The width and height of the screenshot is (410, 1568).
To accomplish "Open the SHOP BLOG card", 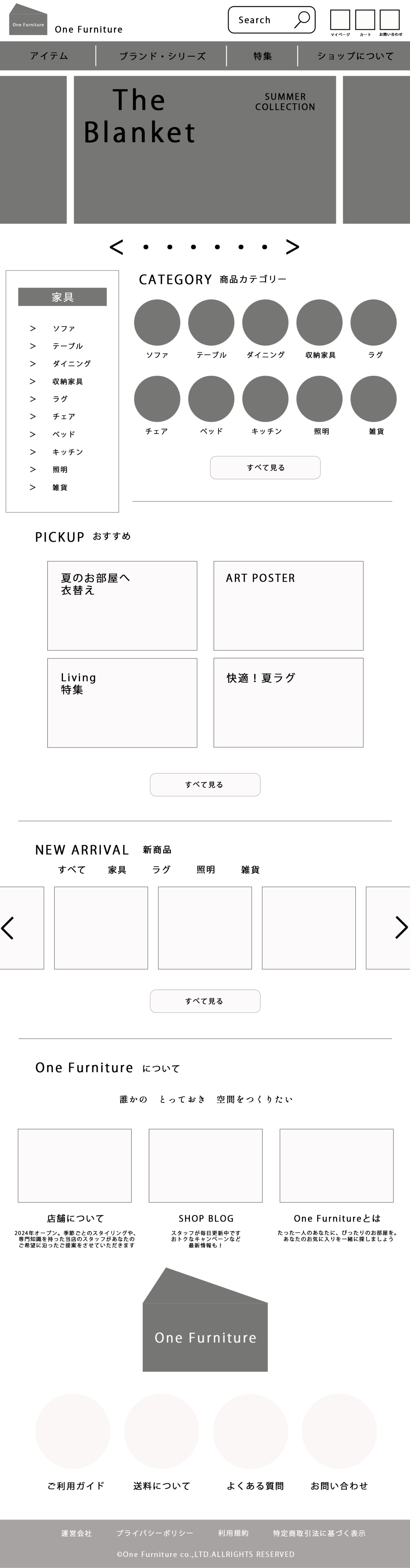I will click(206, 1166).
